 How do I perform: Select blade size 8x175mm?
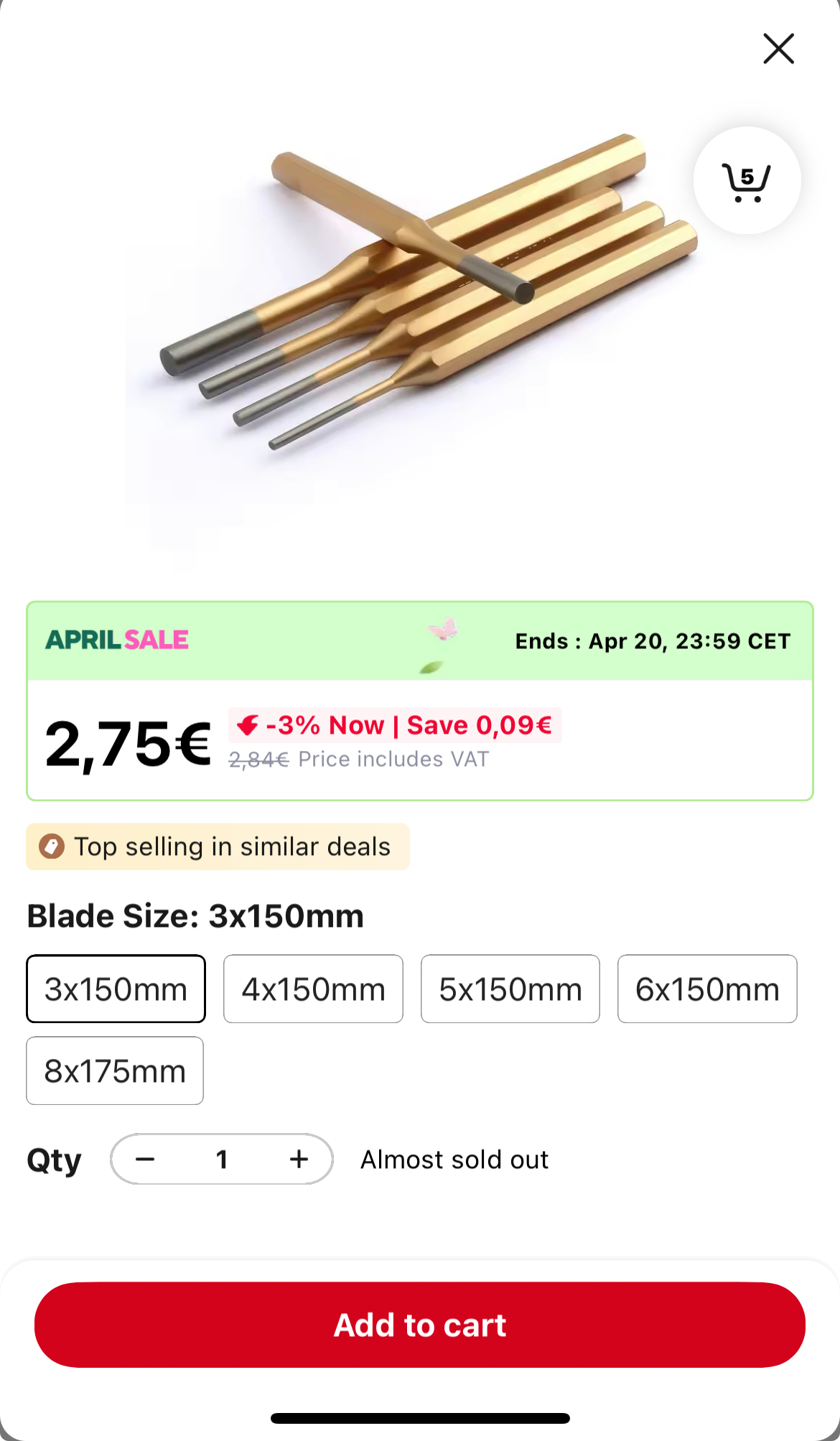(x=115, y=1071)
